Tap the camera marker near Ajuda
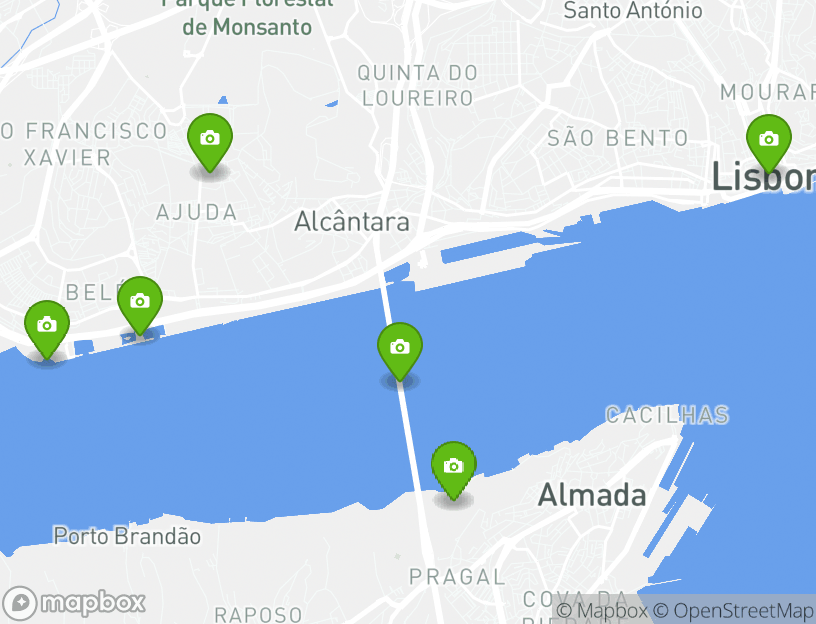This screenshot has width=816, height=624. point(210,140)
